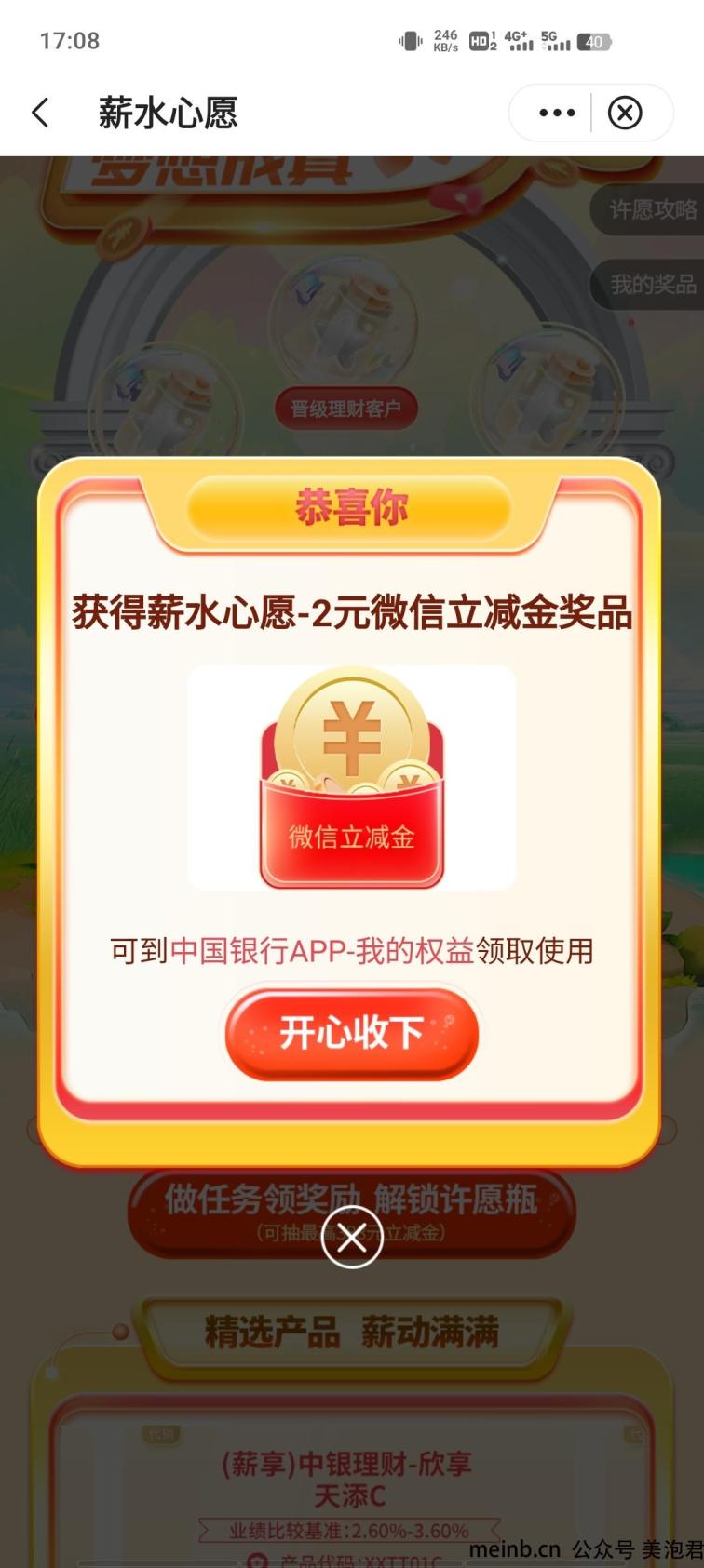The width and height of the screenshot is (704, 1568).
Task: Tap the 开心收下 button
Action: (352, 1034)
